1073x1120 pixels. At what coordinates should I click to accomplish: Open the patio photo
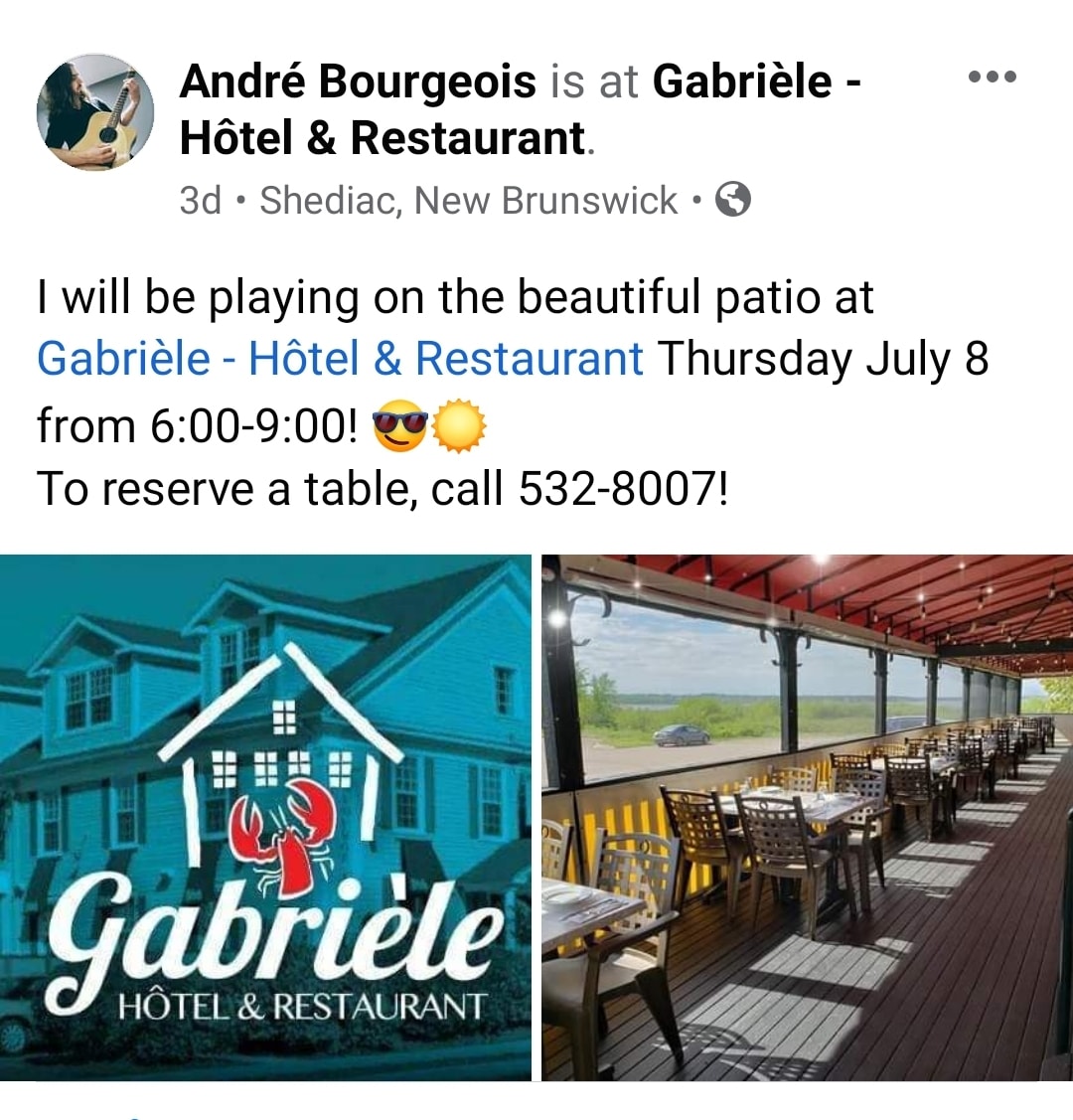tap(807, 817)
